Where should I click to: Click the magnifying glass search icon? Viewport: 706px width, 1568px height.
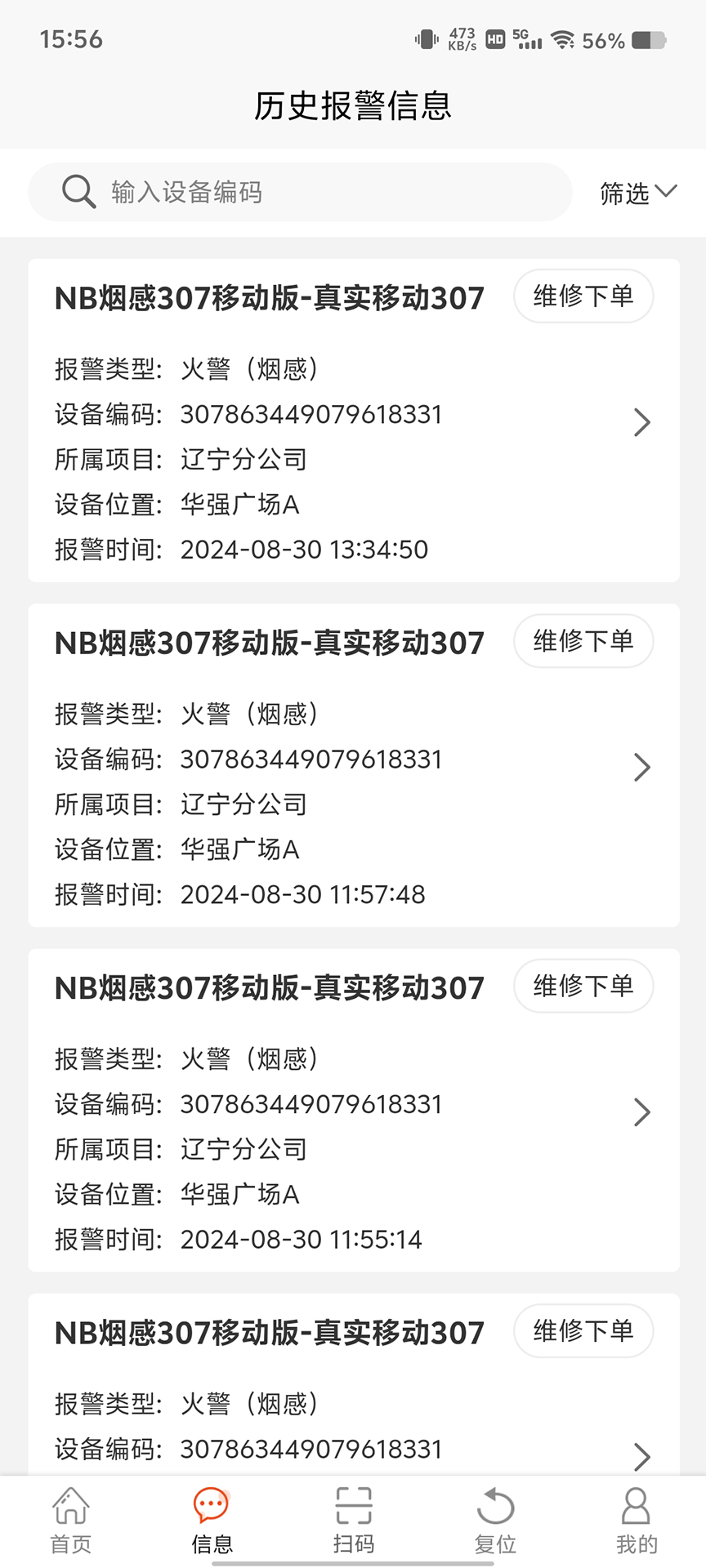coord(78,190)
